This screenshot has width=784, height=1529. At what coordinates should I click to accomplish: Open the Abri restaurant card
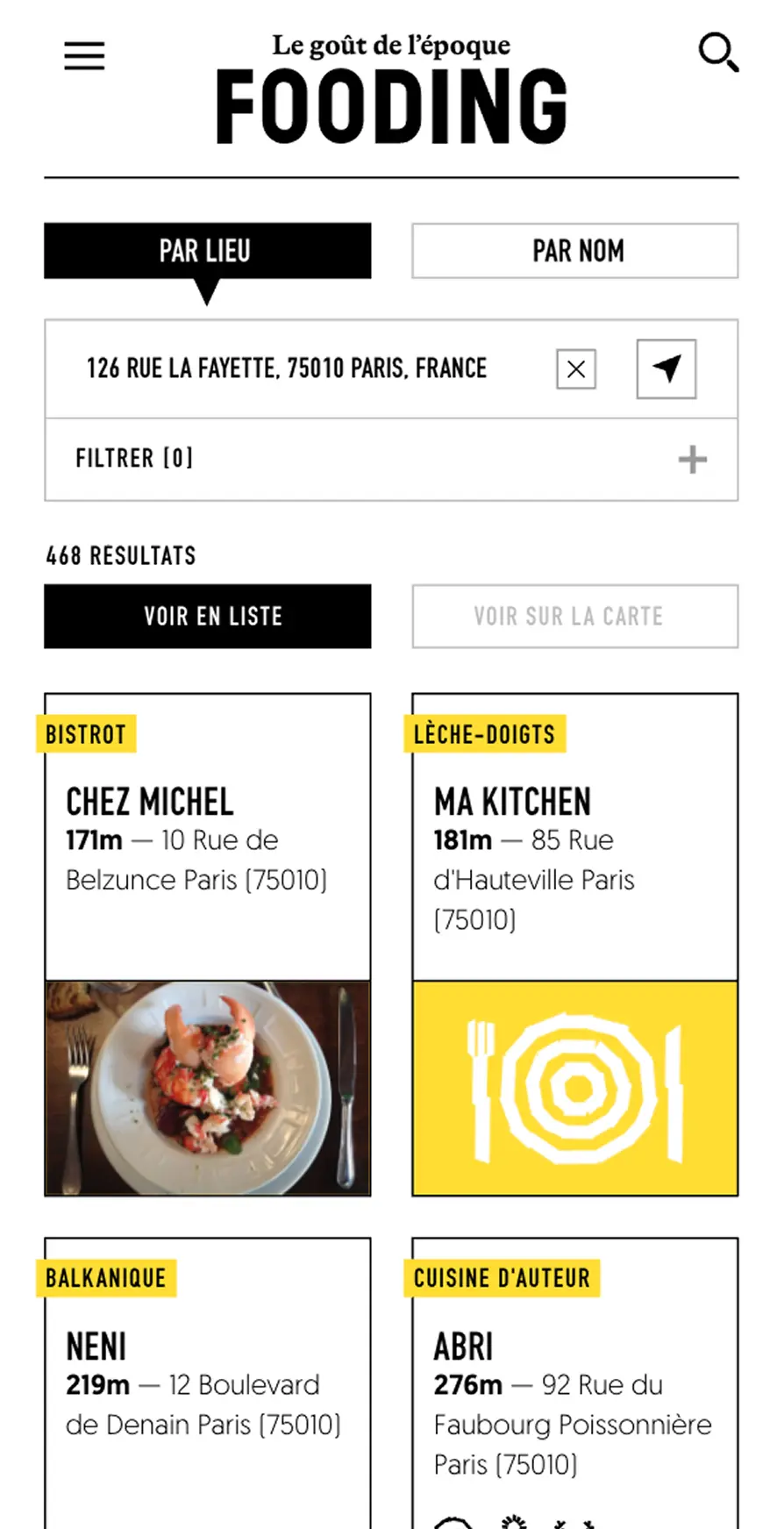point(574,1386)
